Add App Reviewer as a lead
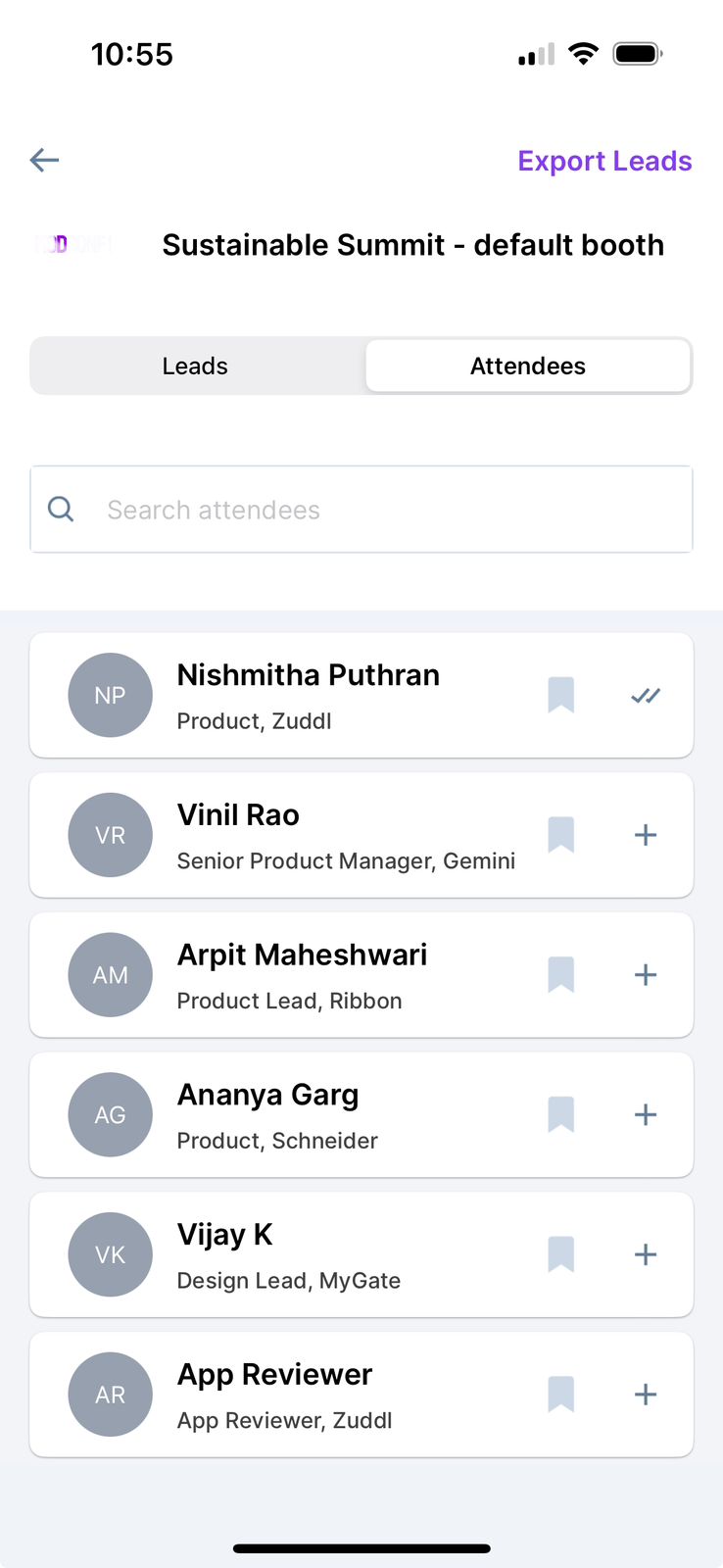This screenshot has height=1568, width=723. [x=646, y=1394]
